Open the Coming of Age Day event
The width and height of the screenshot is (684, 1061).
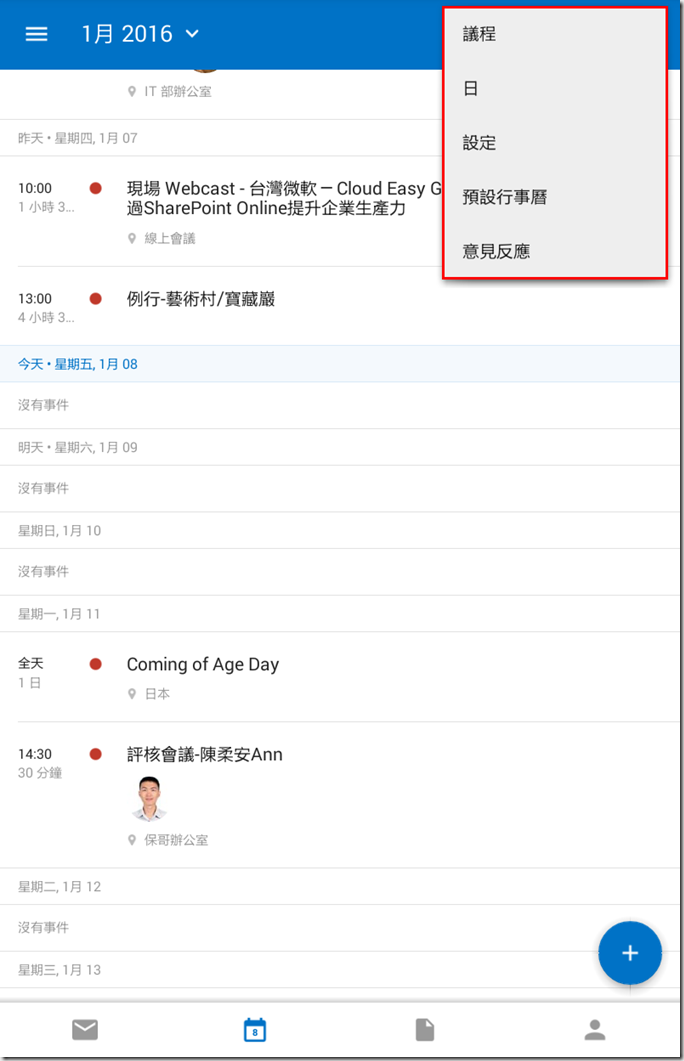pyautogui.click(x=203, y=664)
